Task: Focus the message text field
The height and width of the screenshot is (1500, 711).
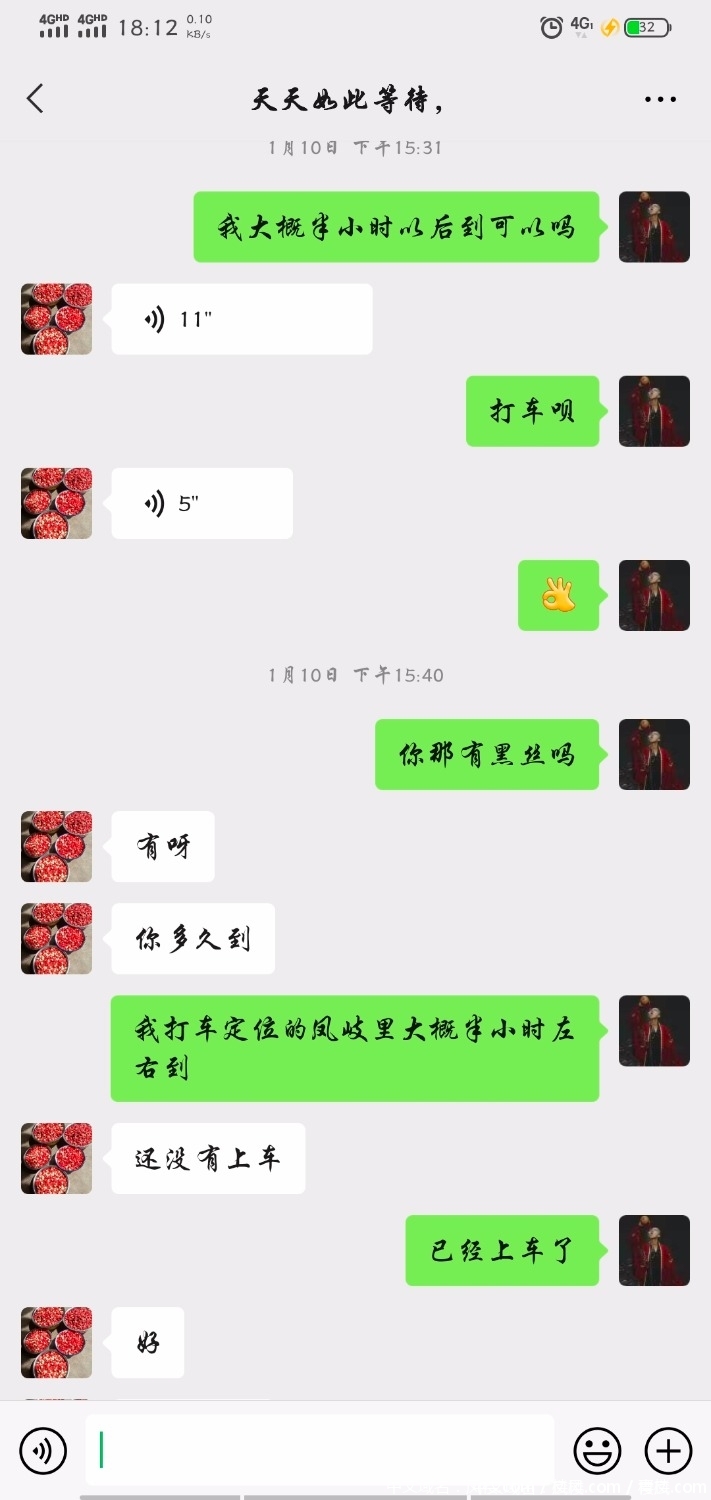Action: point(320,1450)
